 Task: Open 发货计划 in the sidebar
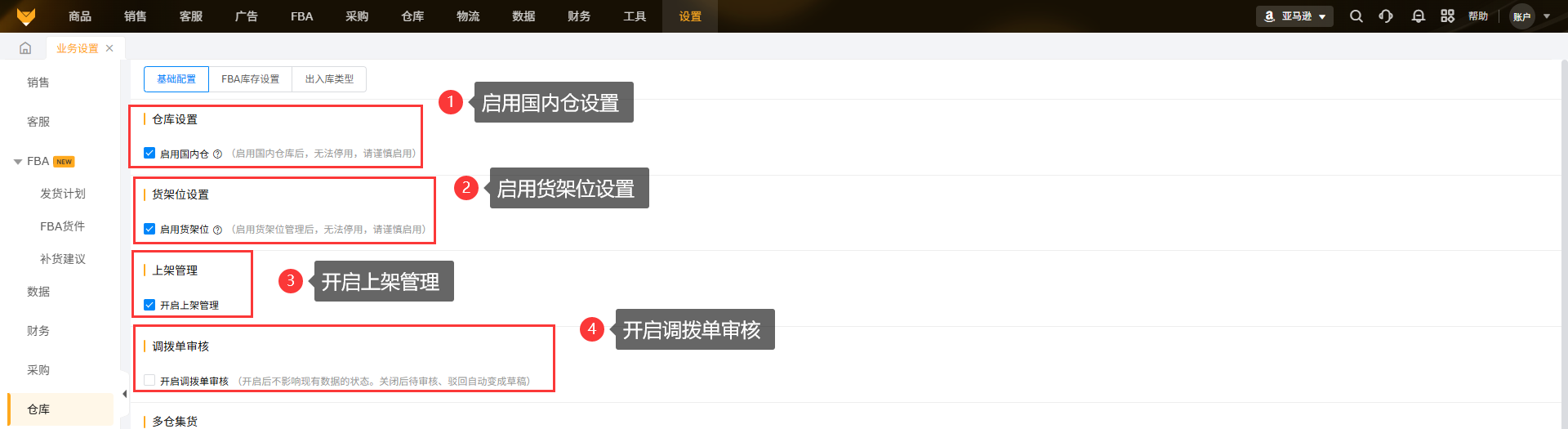pyautogui.click(x=63, y=194)
